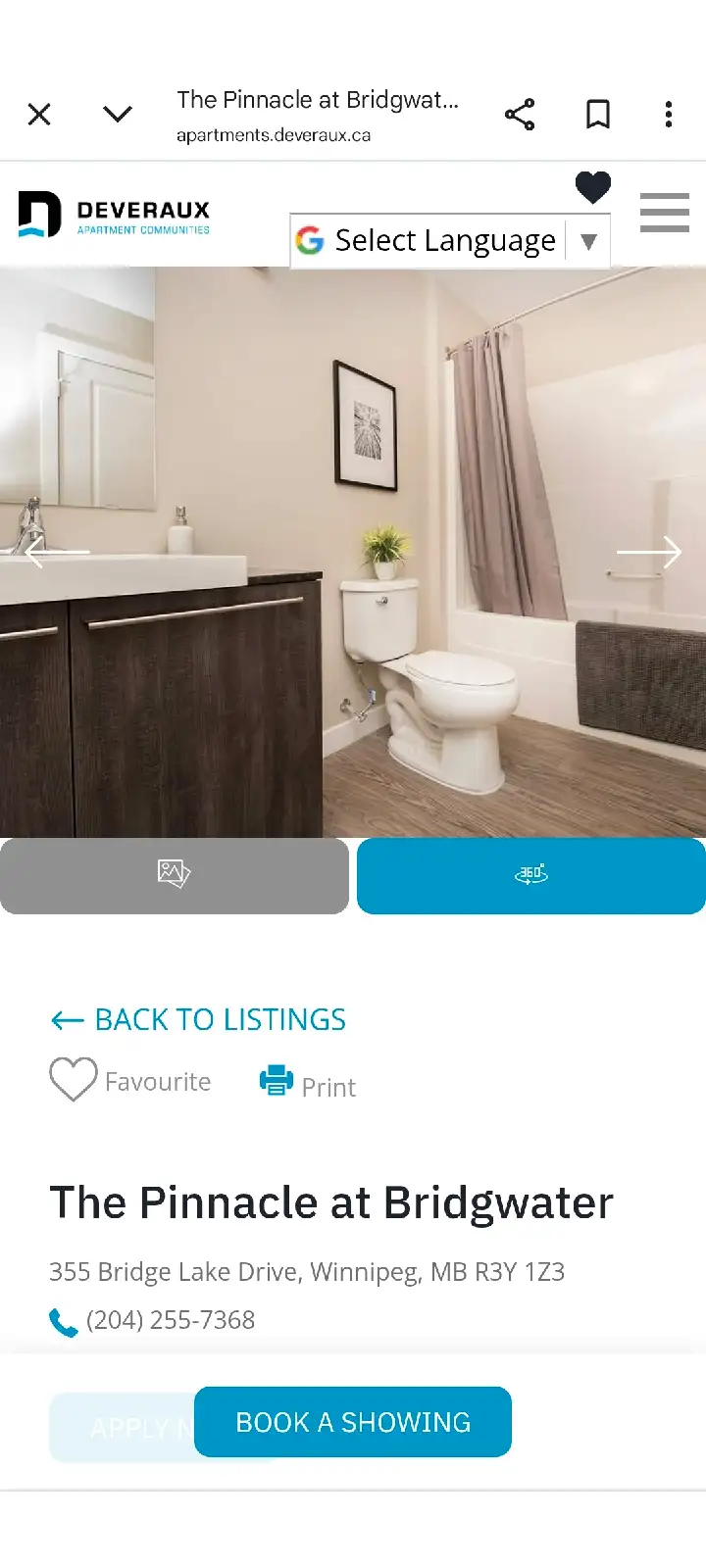The image size is (706, 1568).
Task: Open the Deveraux logo home link
Action: coord(114,215)
